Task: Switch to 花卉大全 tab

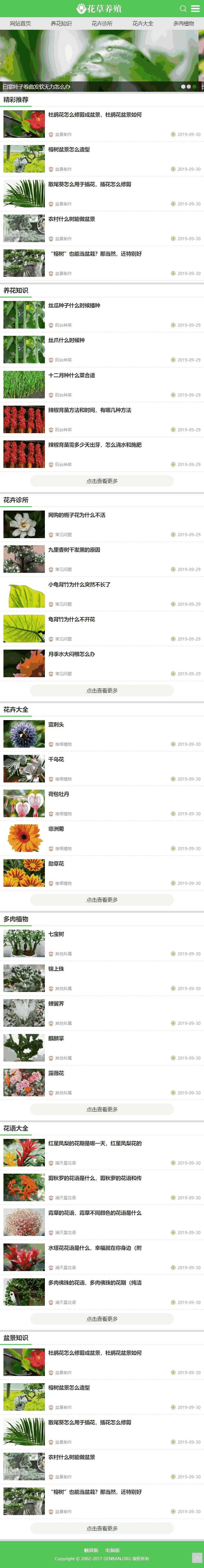Action: click(x=142, y=24)
